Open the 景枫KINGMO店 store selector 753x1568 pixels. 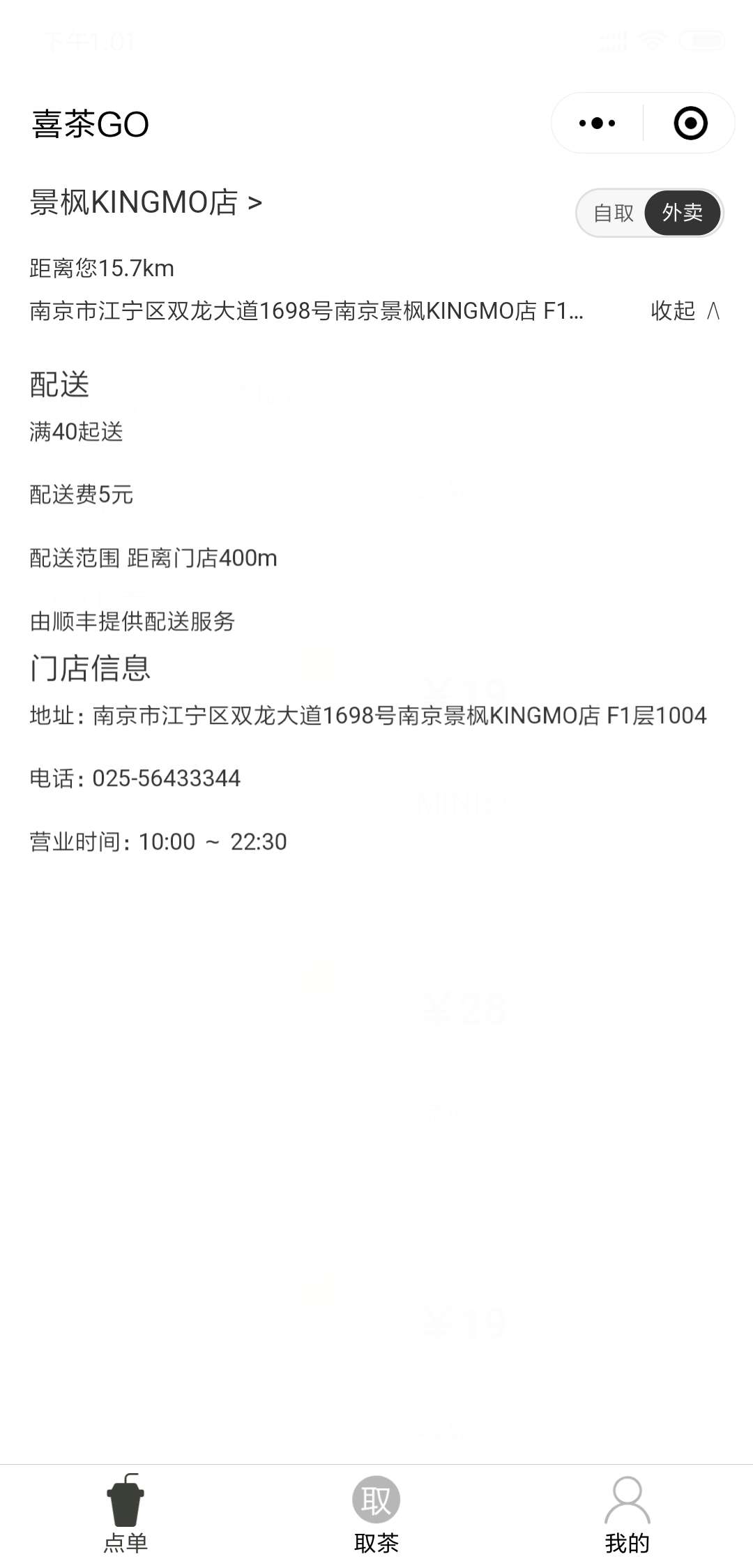click(x=146, y=203)
